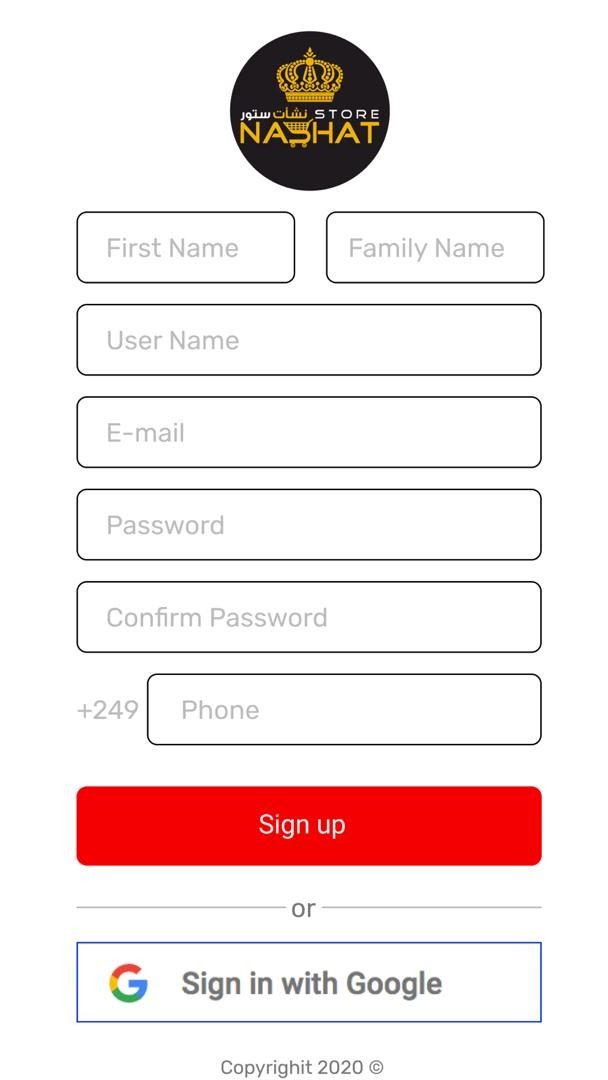Focus the Family Name field
608x1080 pixels.
coord(435,247)
